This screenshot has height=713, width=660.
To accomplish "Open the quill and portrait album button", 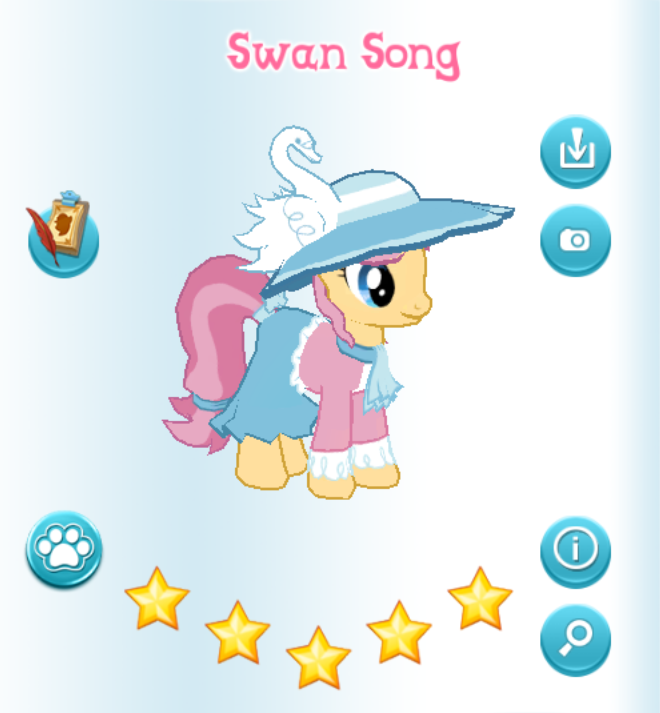I will pos(62,235).
